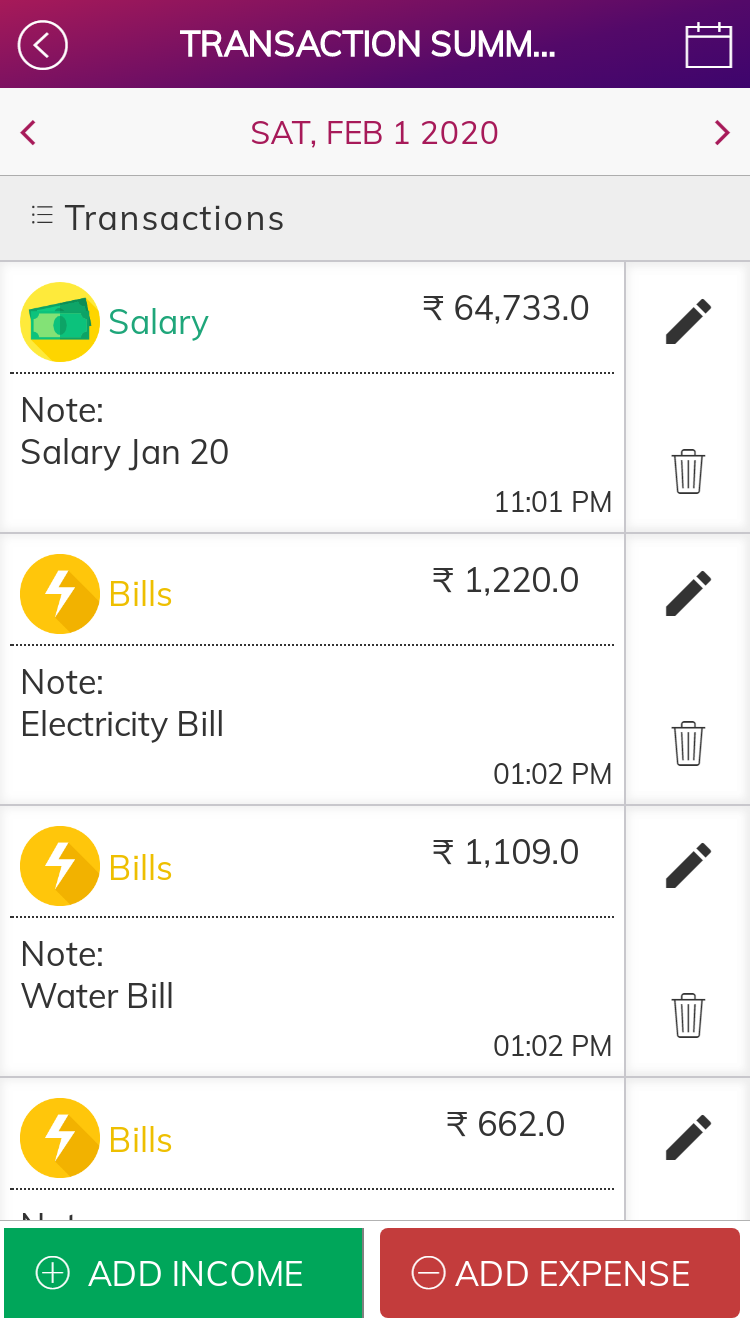Go to the previous day

pyautogui.click(x=28, y=133)
